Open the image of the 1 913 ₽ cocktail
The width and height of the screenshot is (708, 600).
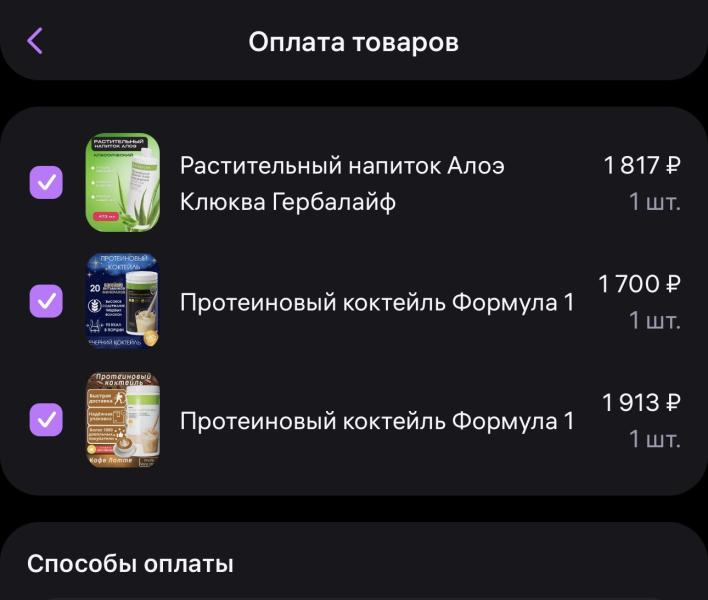pos(122,419)
